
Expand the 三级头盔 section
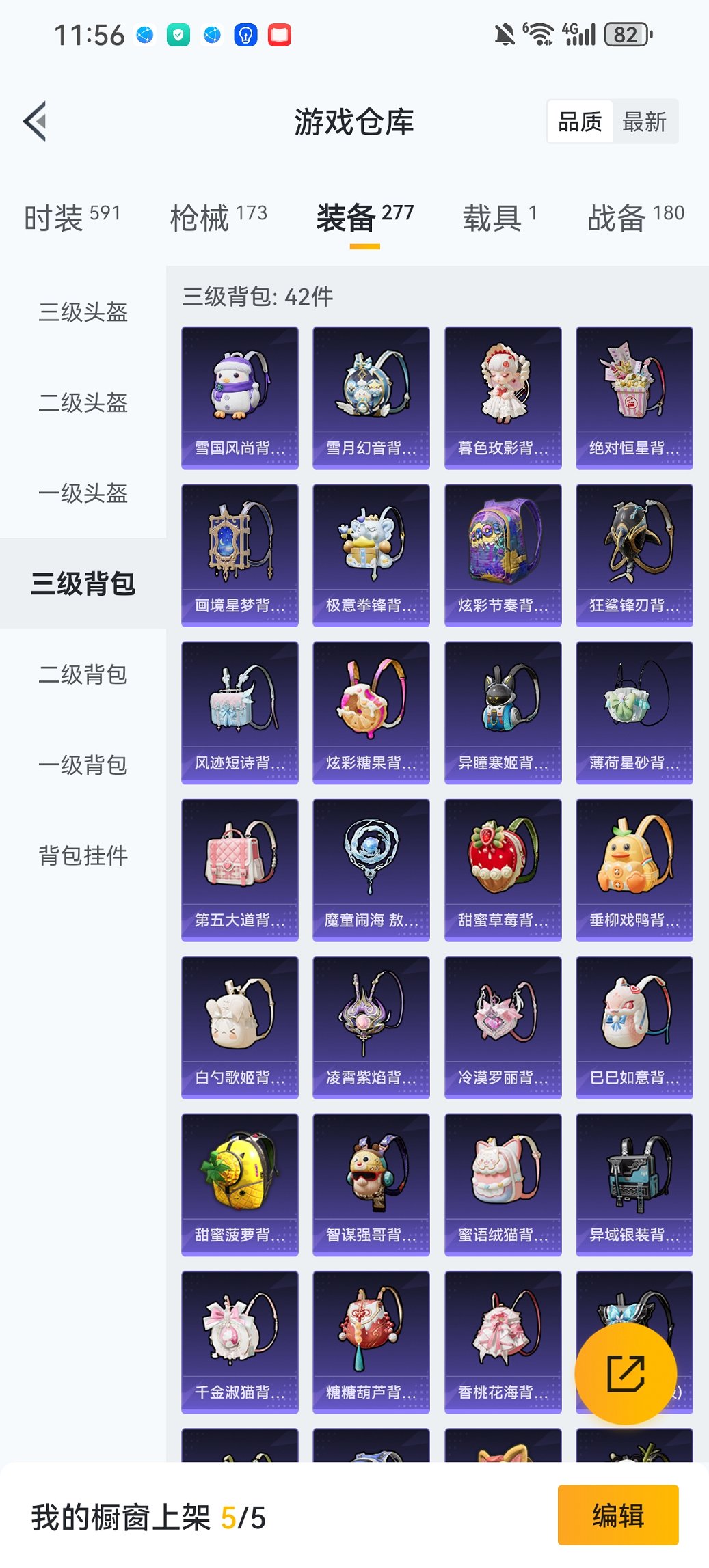pos(82,314)
